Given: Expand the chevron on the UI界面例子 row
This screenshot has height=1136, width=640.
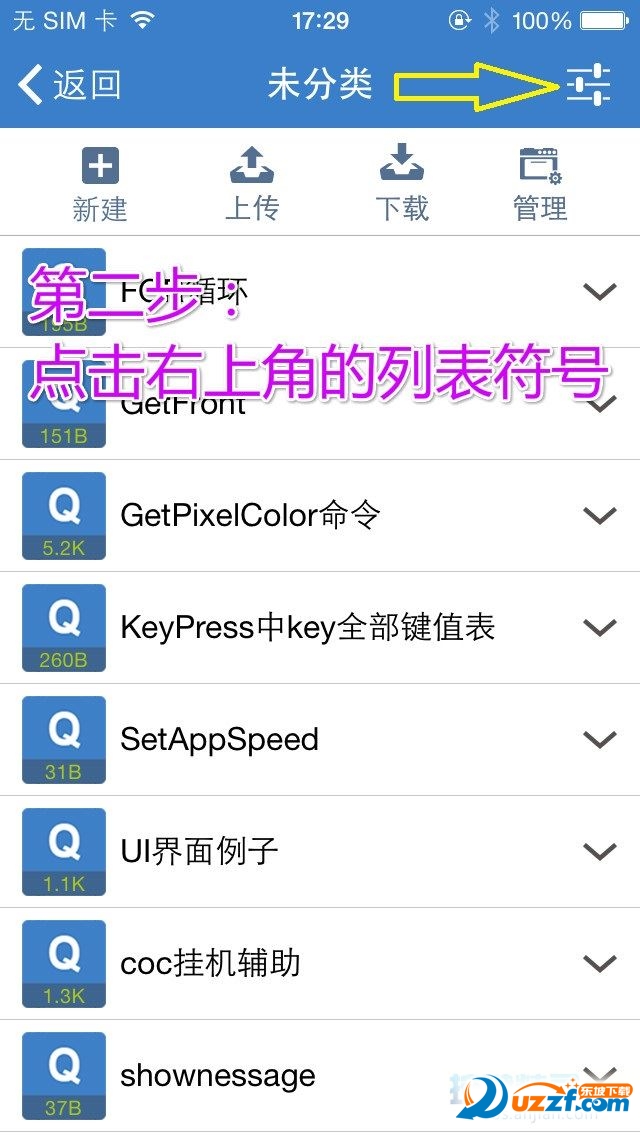Looking at the screenshot, I should click(600, 852).
